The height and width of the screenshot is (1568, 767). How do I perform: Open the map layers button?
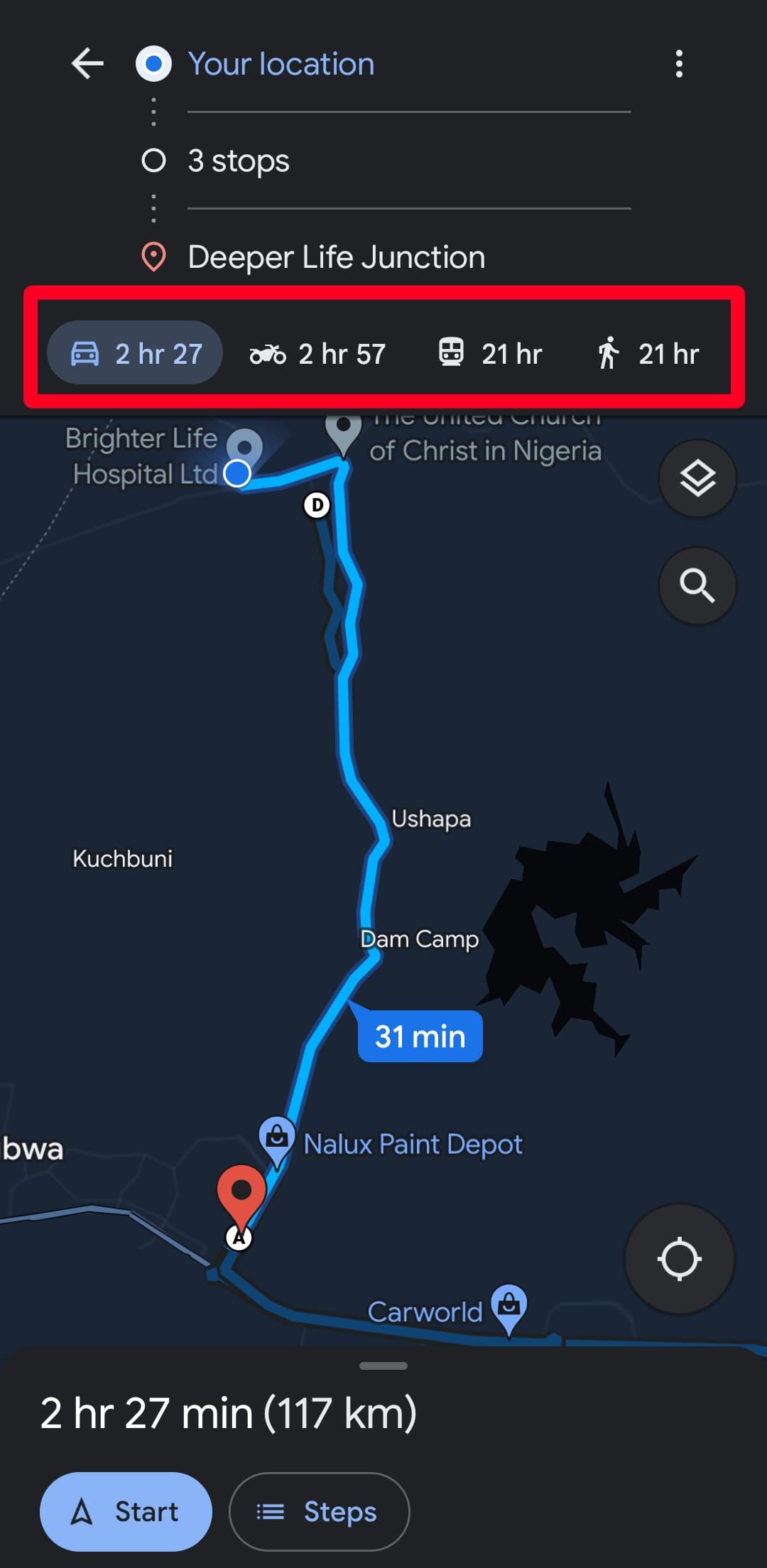(x=697, y=478)
